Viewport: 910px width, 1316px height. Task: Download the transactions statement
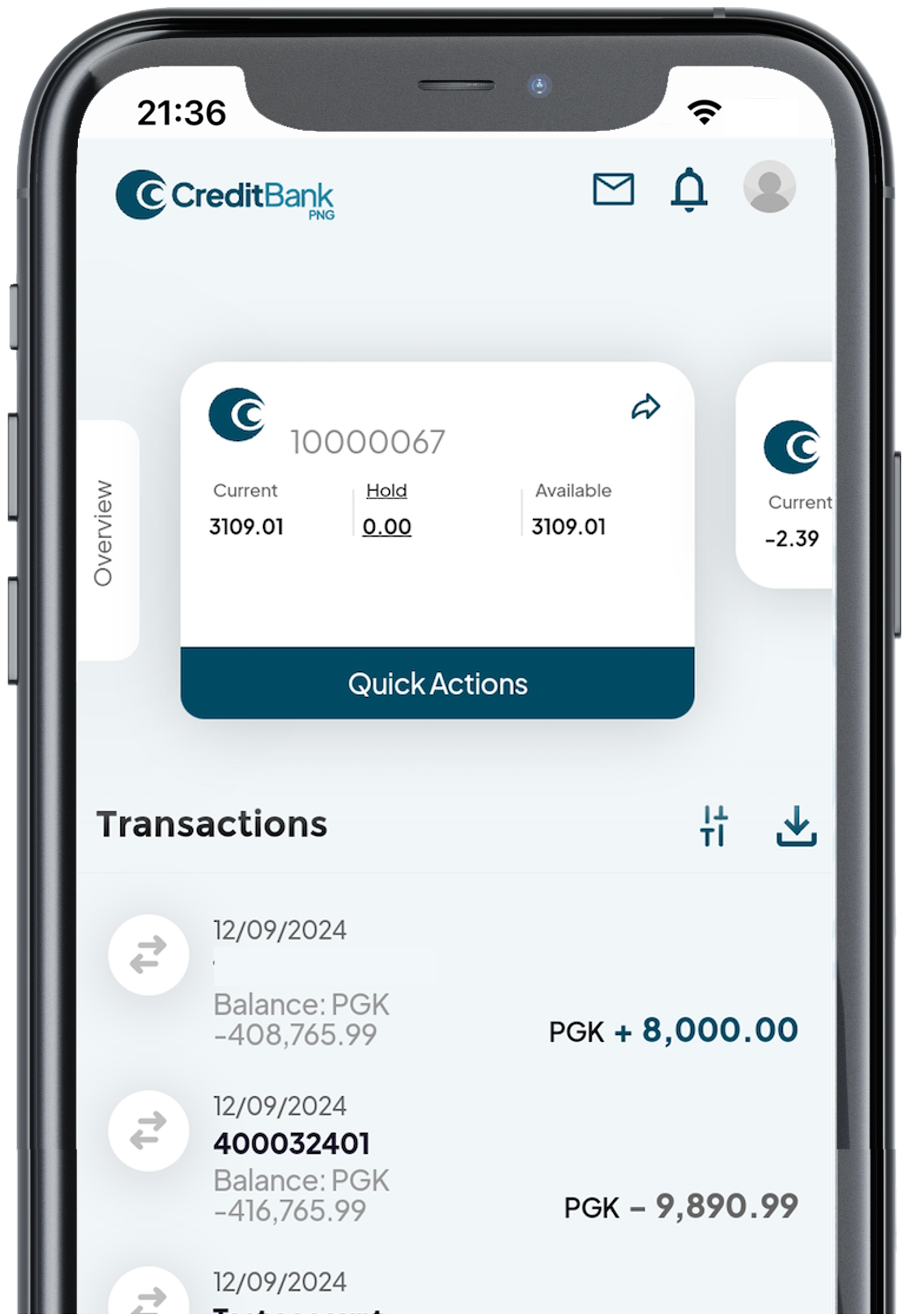796,826
